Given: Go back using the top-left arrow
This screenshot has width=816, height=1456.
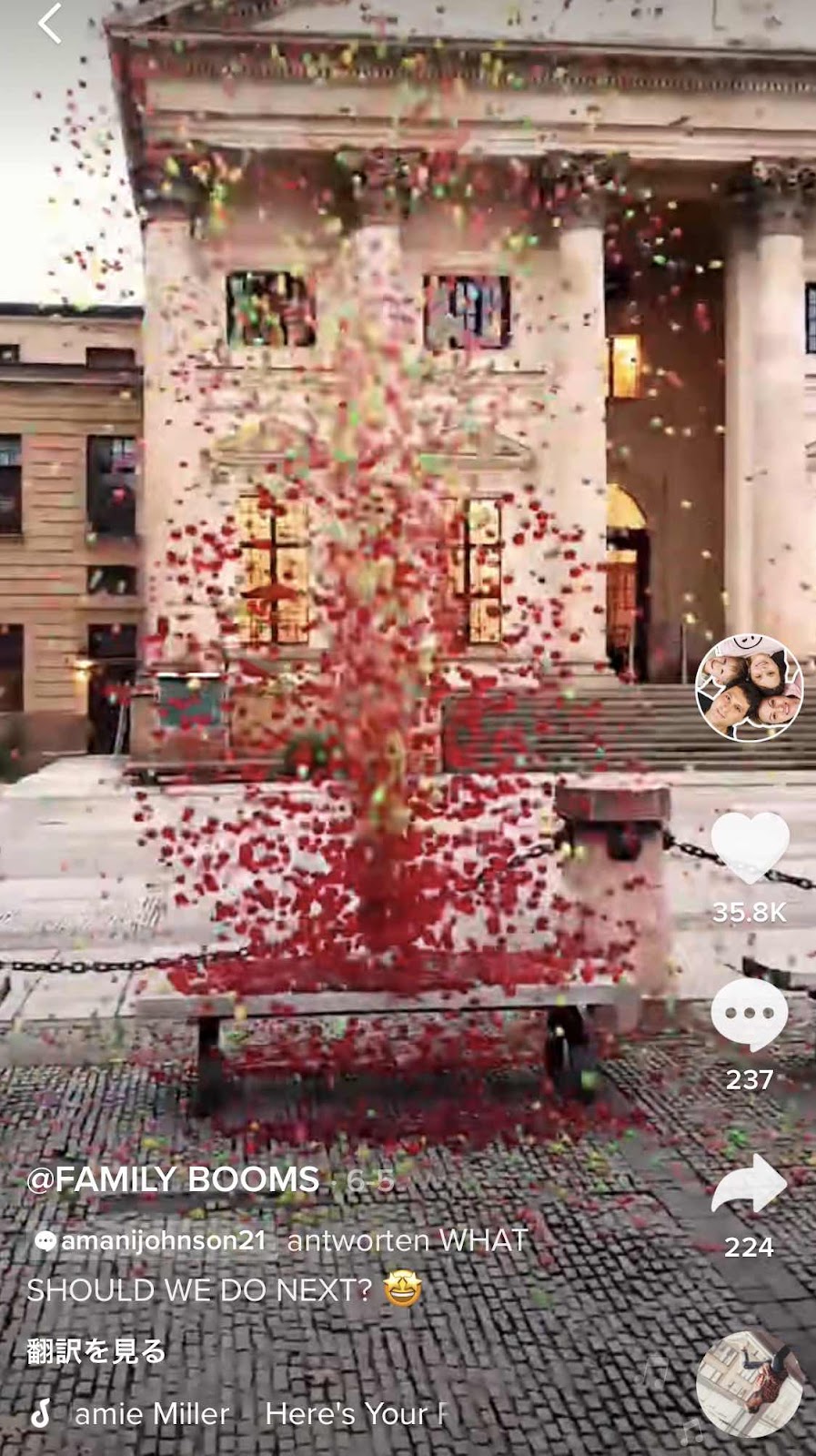Looking at the screenshot, I should click(50, 24).
